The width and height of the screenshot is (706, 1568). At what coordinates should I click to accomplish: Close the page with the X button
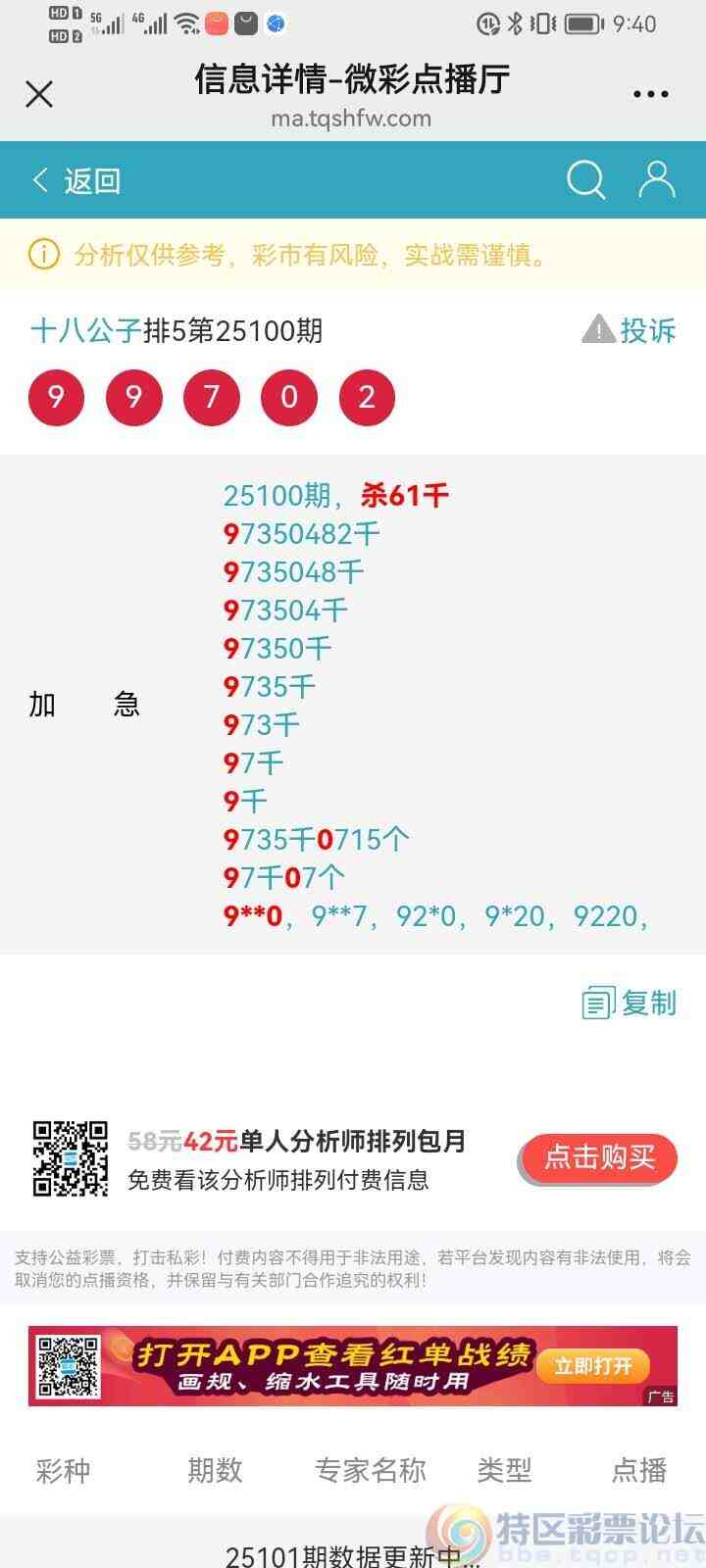pos(38,93)
